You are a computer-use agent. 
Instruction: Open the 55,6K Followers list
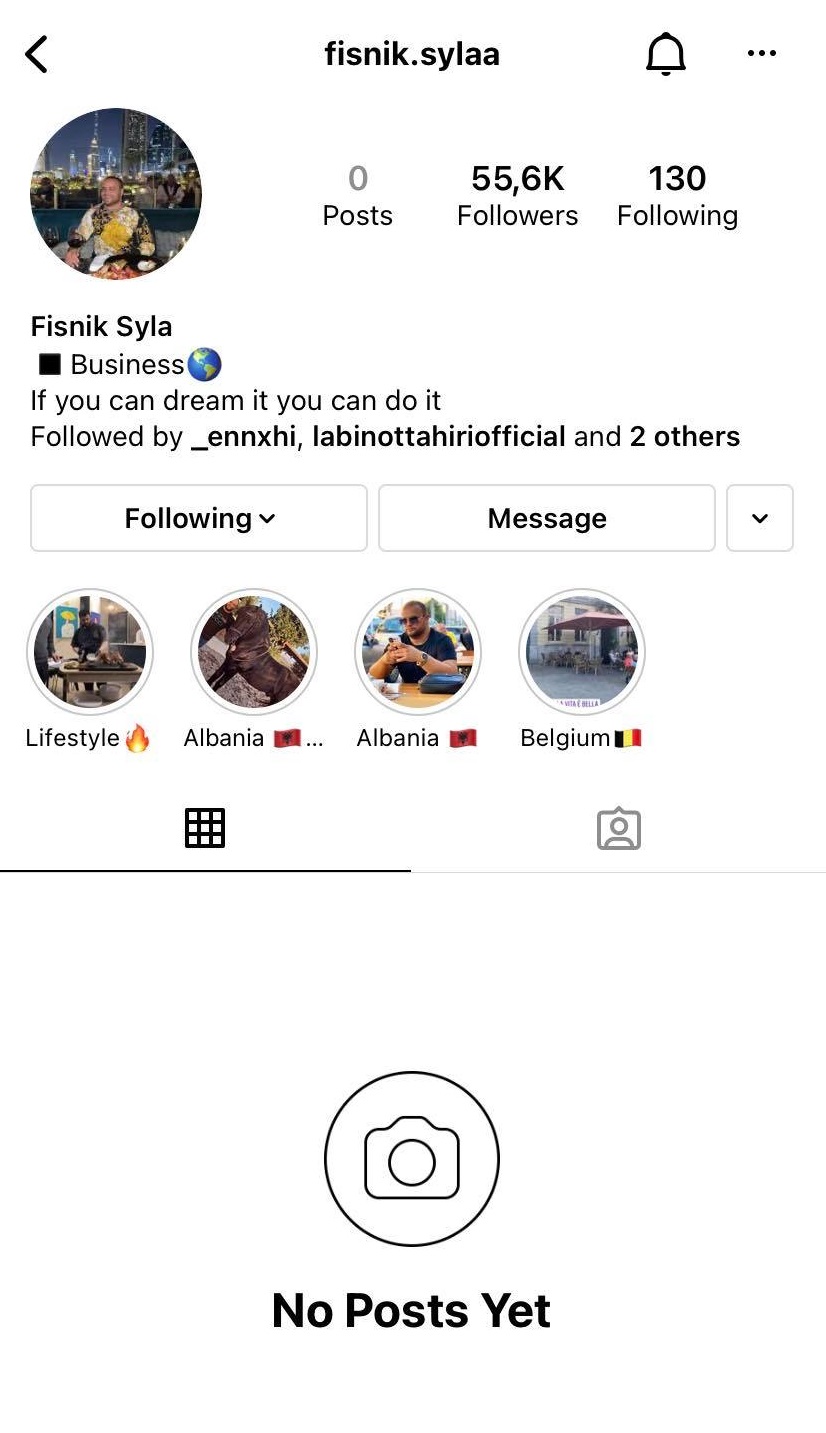point(517,196)
